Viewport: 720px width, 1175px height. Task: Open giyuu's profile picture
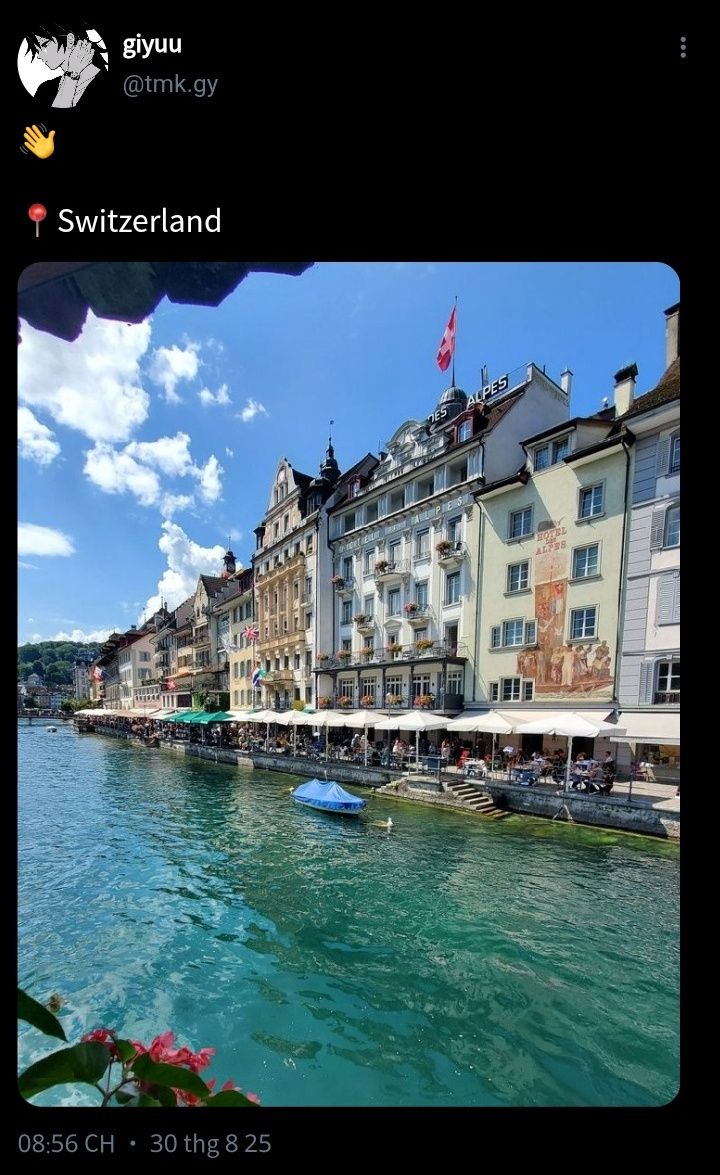pos(62,66)
